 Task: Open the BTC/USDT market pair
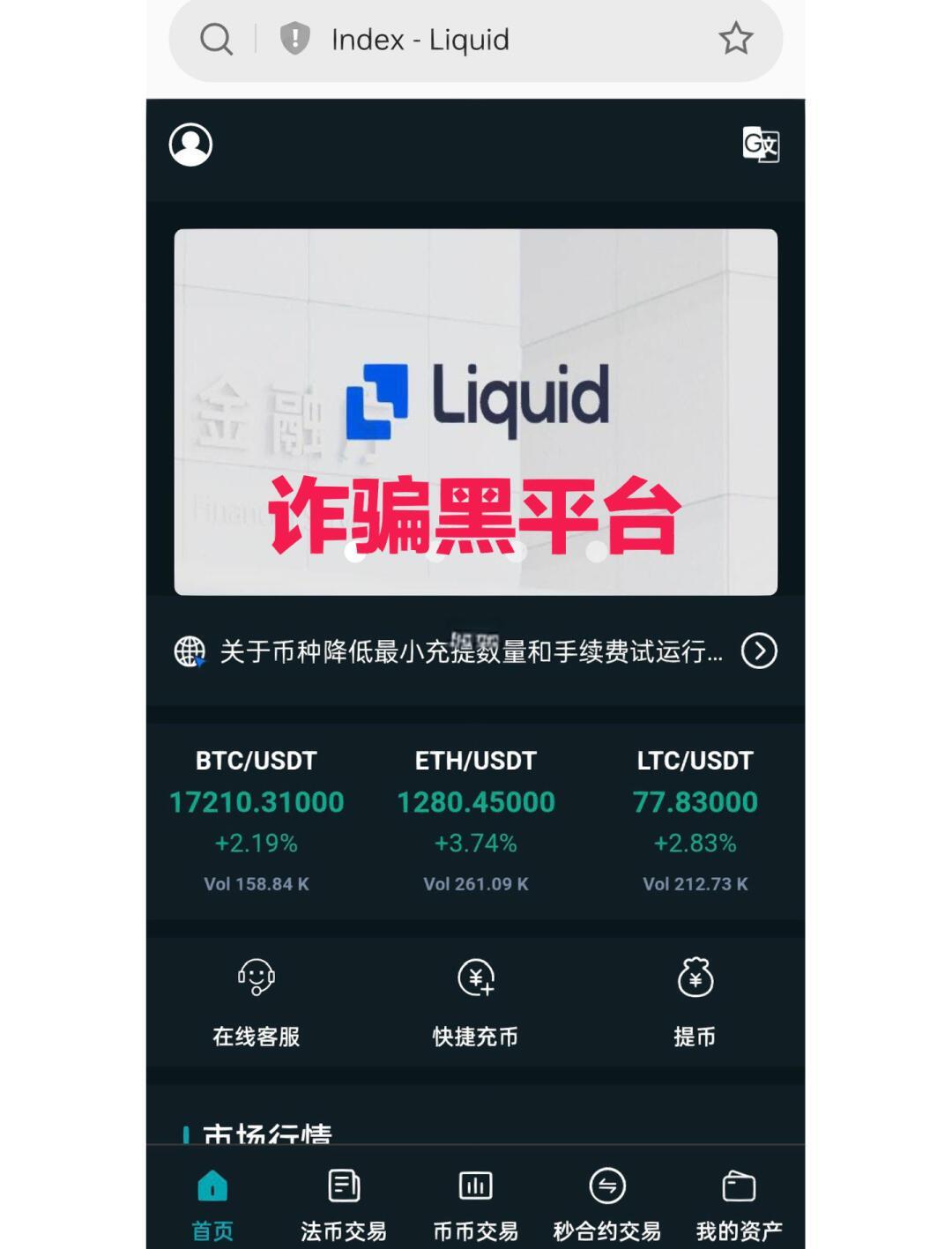pyautogui.click(x=257, y=820)
